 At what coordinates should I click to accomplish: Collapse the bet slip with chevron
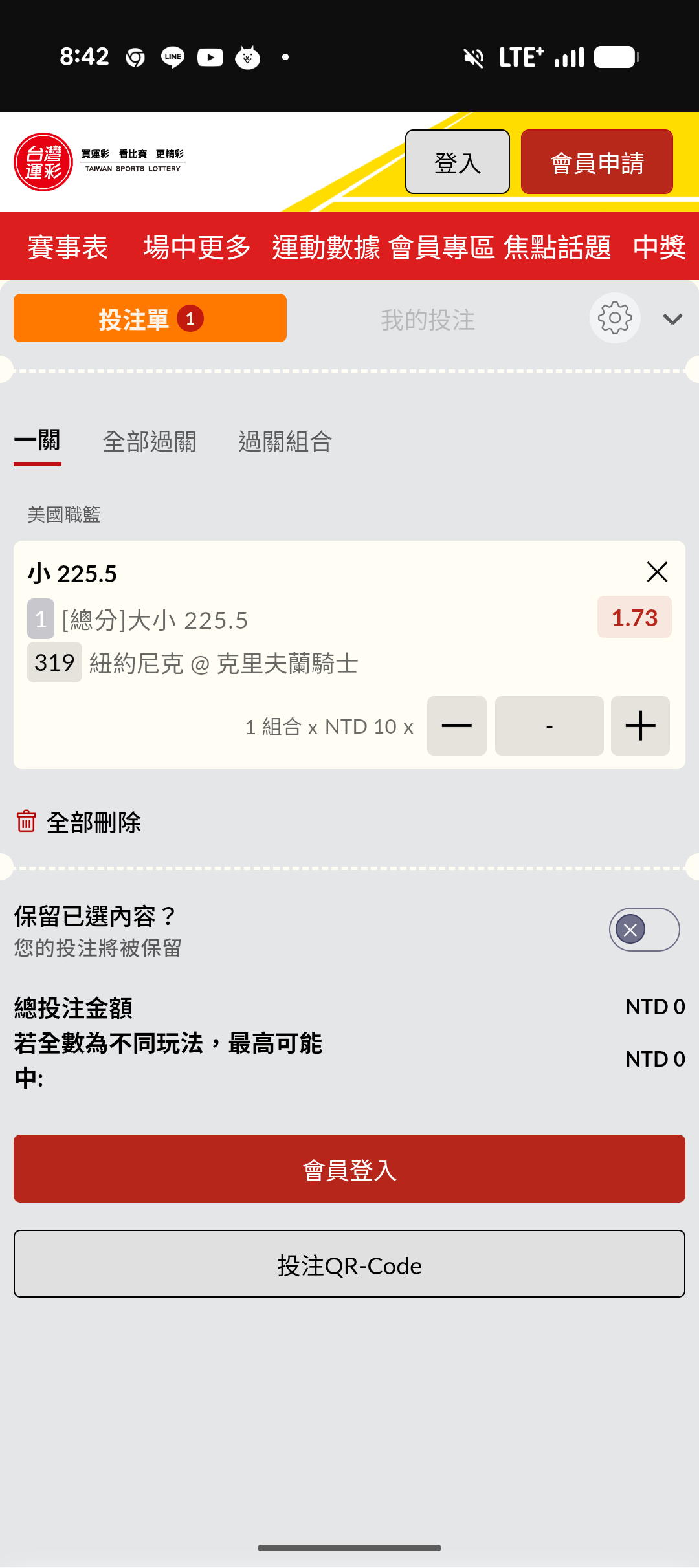672,319
